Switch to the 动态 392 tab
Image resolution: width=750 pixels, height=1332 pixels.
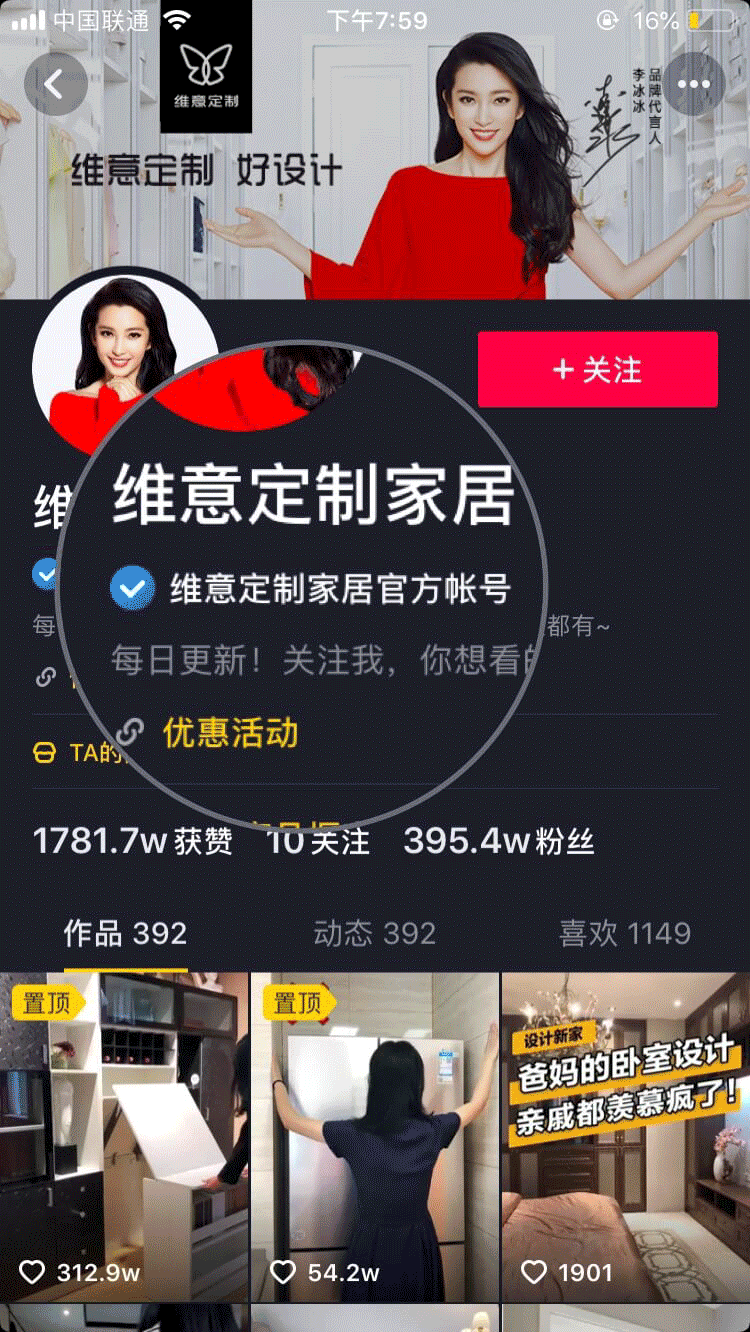[x=374, y=934]
